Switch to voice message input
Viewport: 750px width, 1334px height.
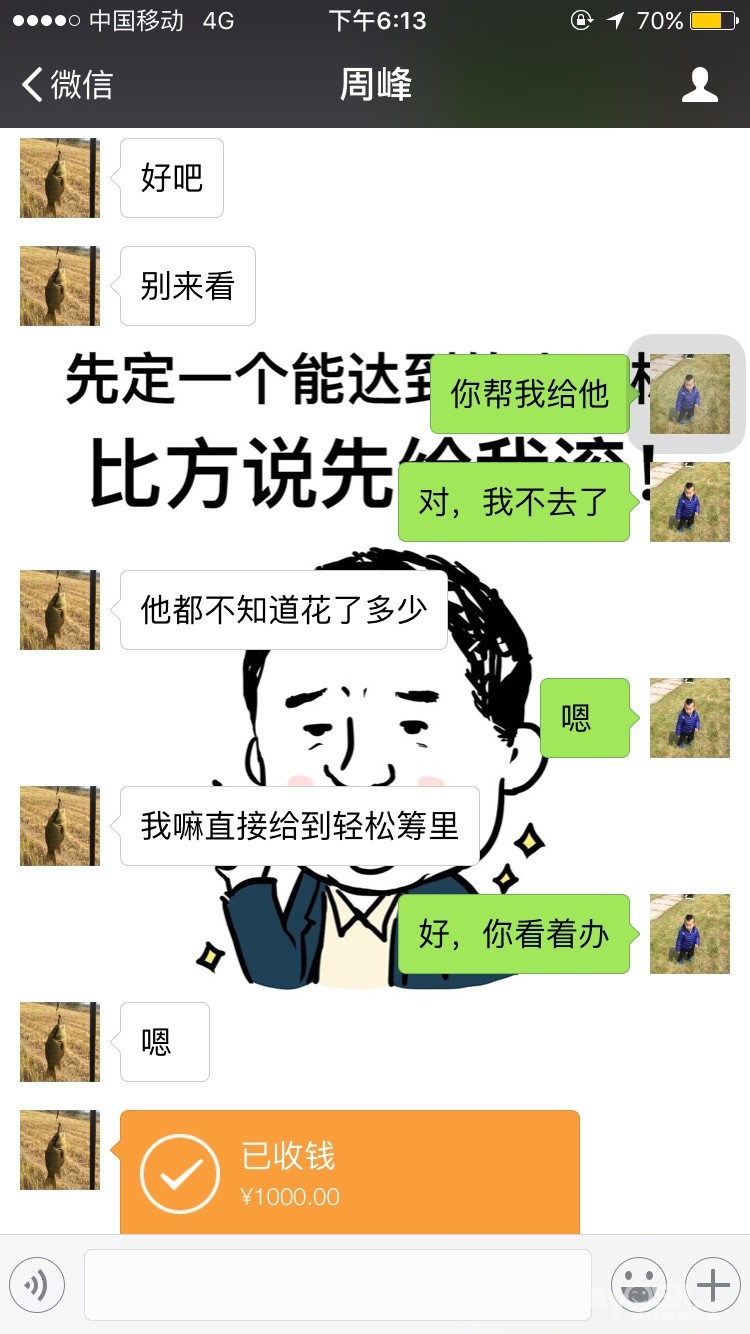point(37,1285)
